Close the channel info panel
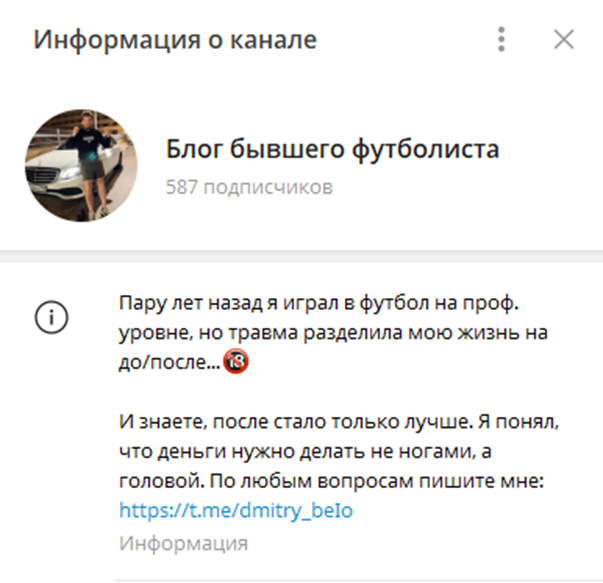603x583 pixels. click(x=564, y=40)
